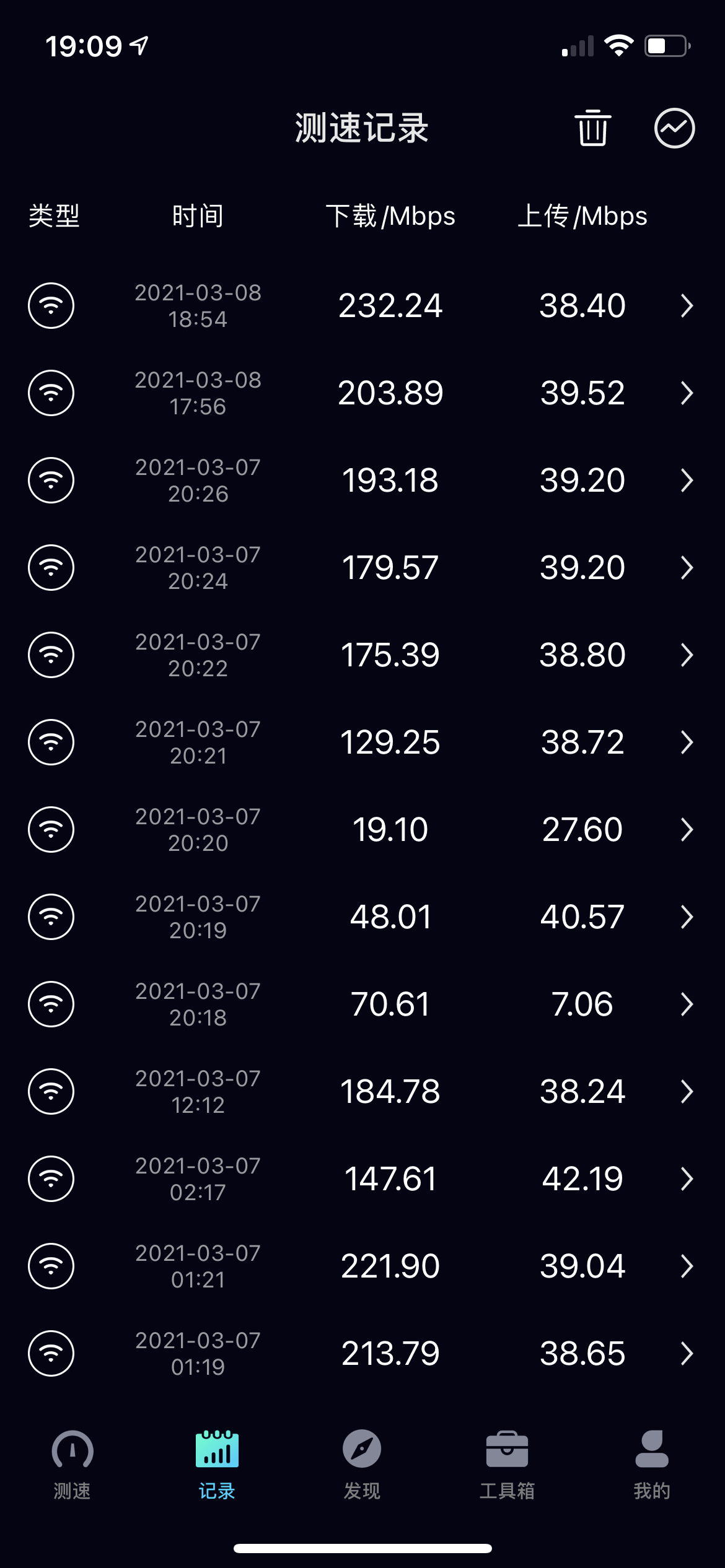Open the record with 19.10 download
Image resolution: width=725 pixels, height=1568 pixels.
pyautogui.click(x=362, y=830)
